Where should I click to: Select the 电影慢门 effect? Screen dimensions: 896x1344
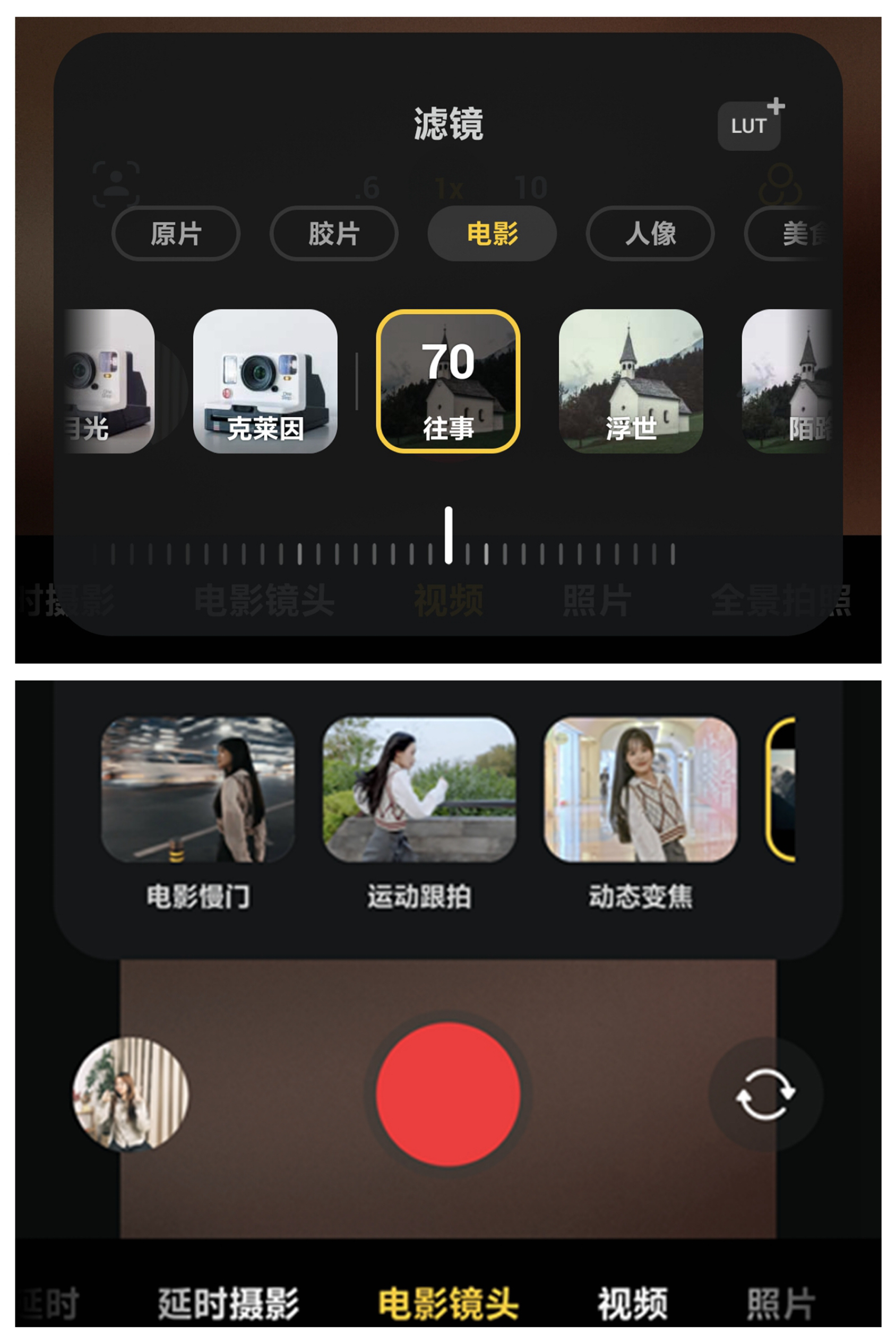[197, 790]
